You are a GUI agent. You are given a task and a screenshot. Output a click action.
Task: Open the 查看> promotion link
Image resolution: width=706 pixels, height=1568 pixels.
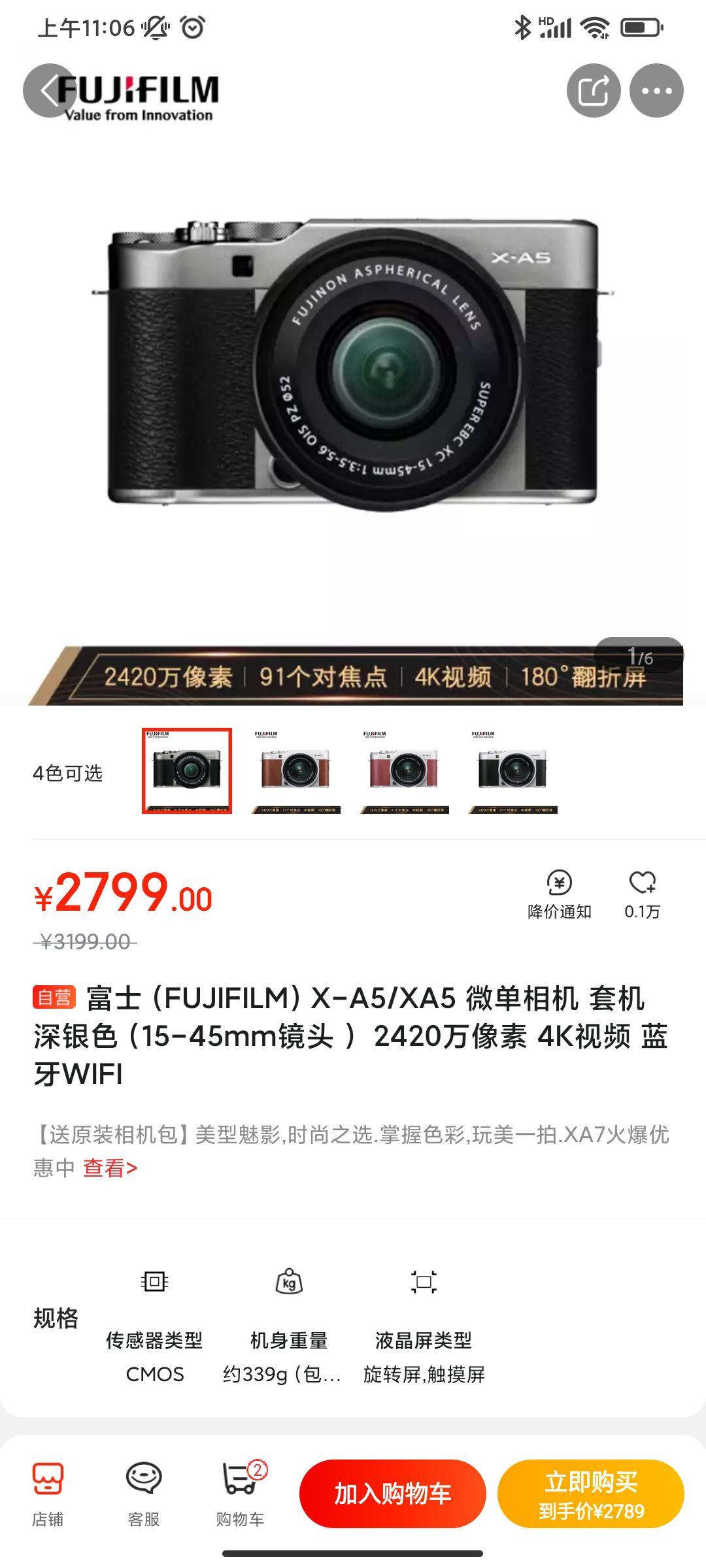pos(110,1168)
